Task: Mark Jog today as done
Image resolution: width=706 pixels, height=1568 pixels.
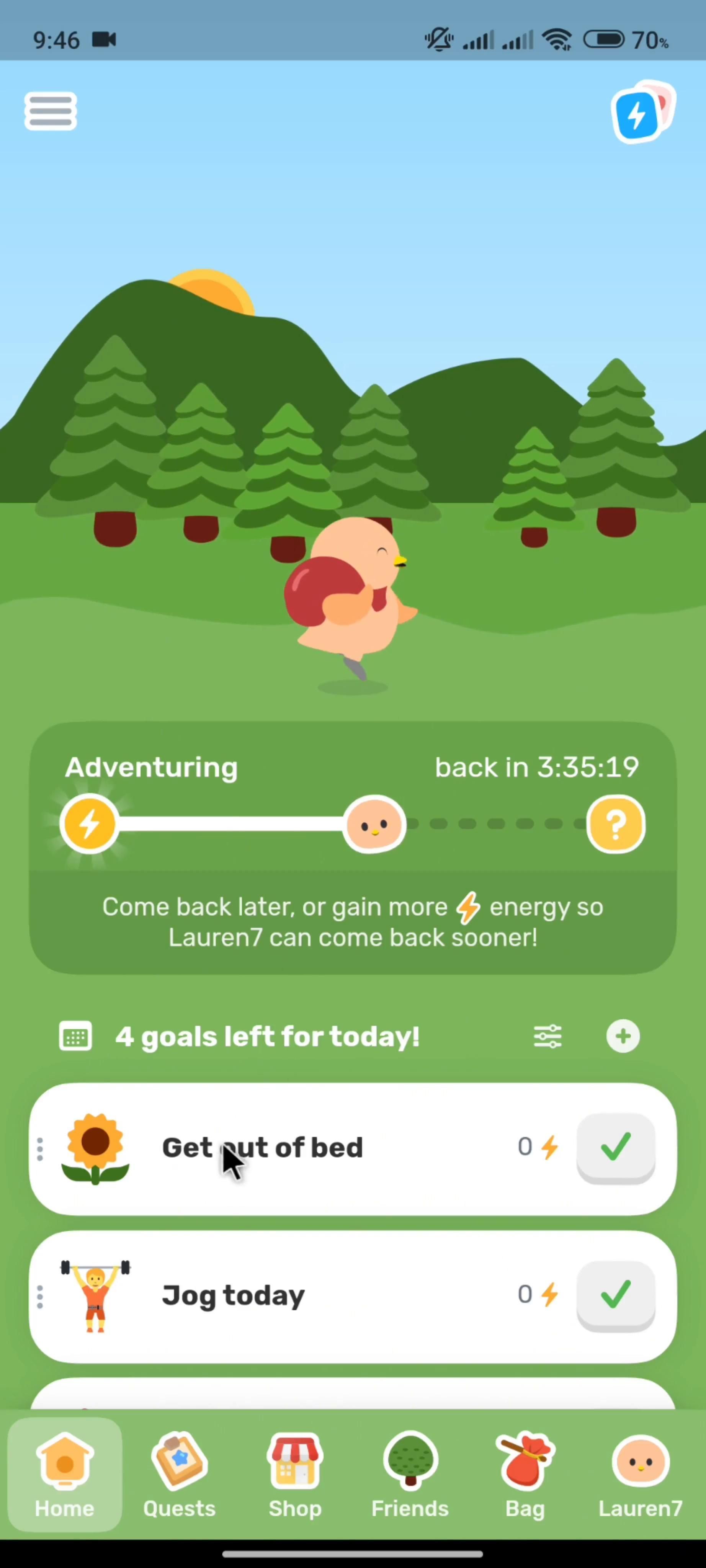Action: [615, 1295]
